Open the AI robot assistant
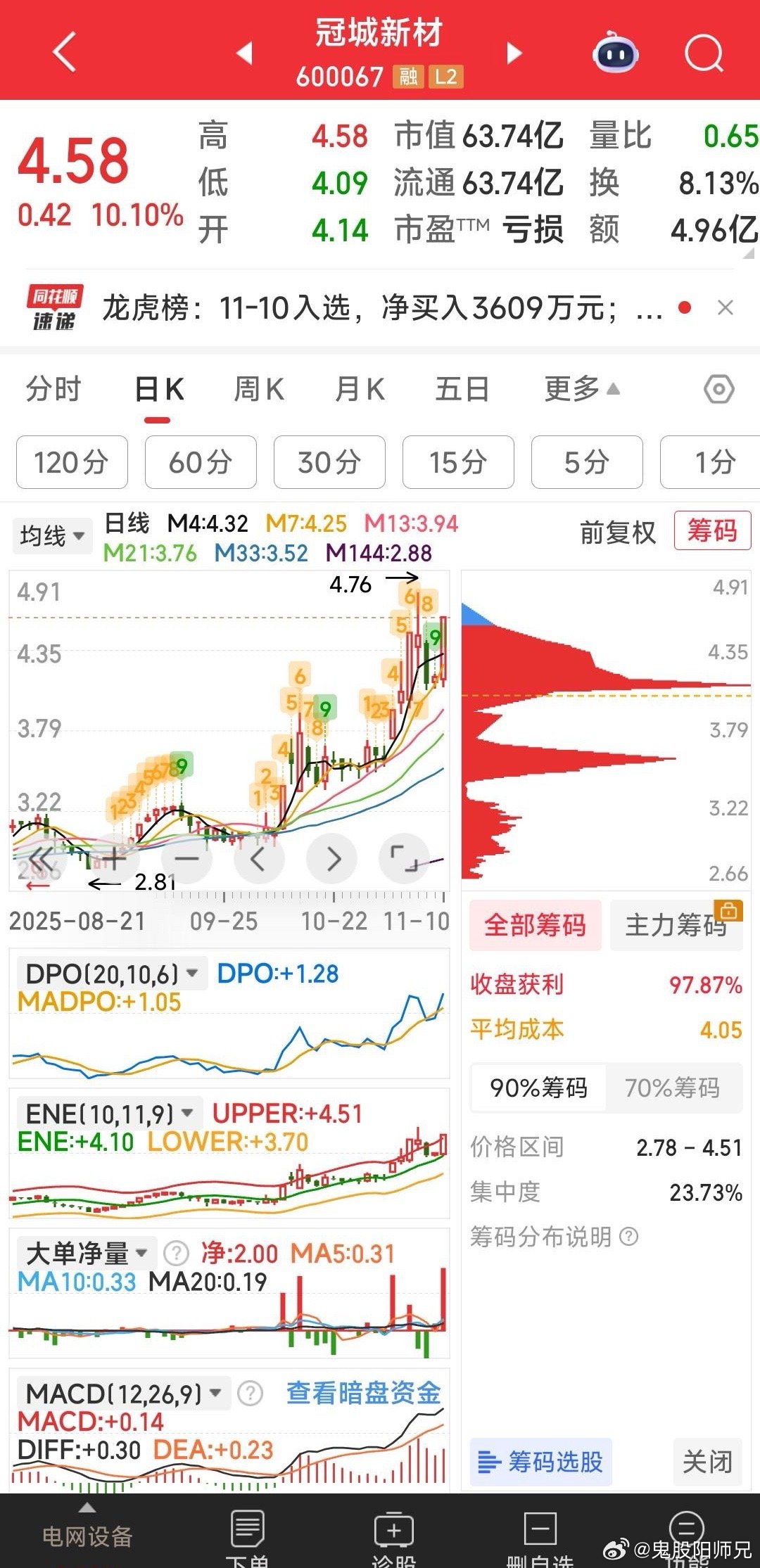This screenshot has width=760, height=1568. tap(615, 53)
